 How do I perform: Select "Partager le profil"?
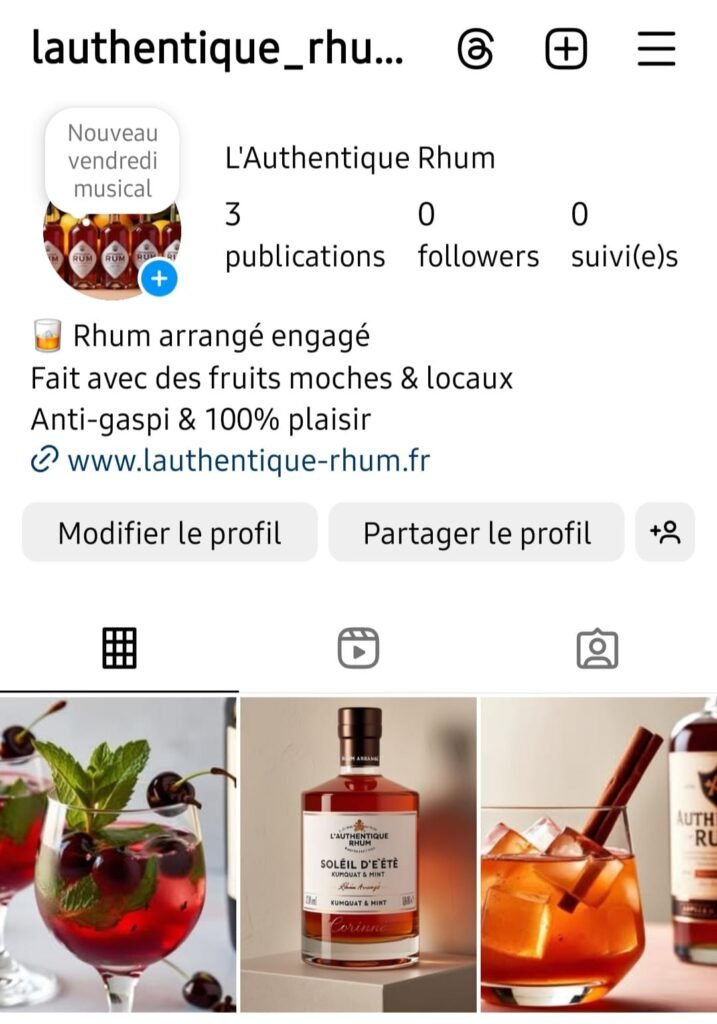476,533
